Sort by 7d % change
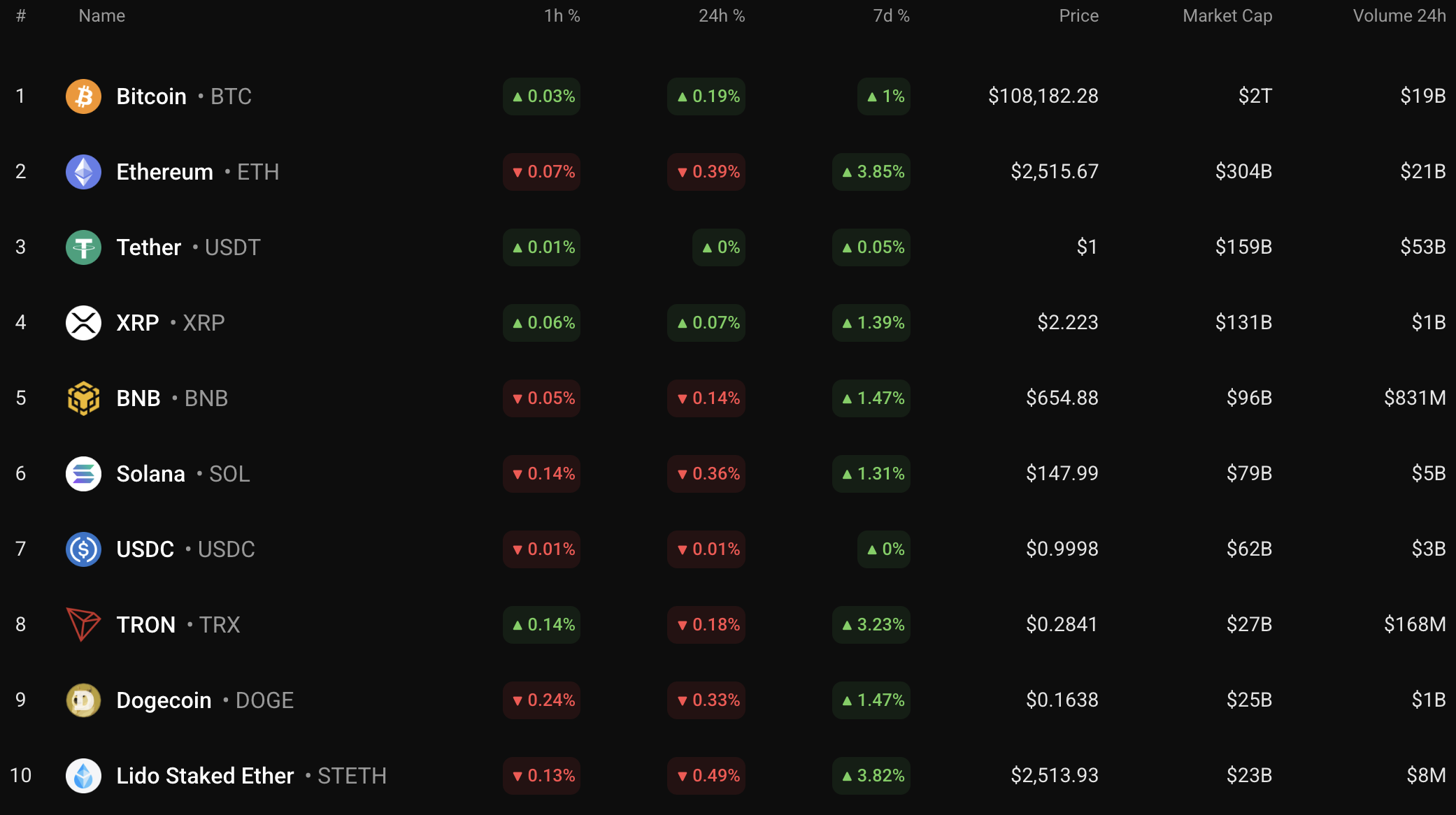The height and width of the screenshot is (815, 1456). click(891, 16)
